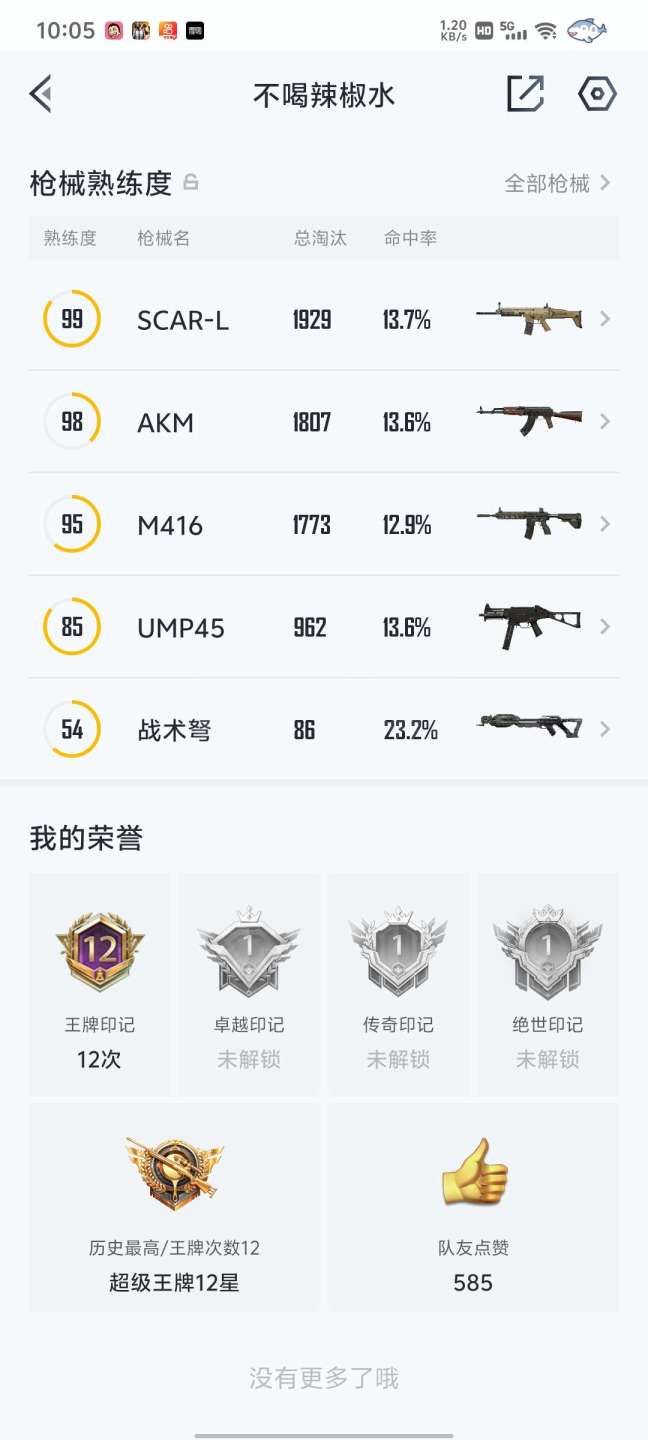Open the M416 weapon row
The width and height of the screenshot is (648, 1440).
pyautogui.click(x=323, y=524)
